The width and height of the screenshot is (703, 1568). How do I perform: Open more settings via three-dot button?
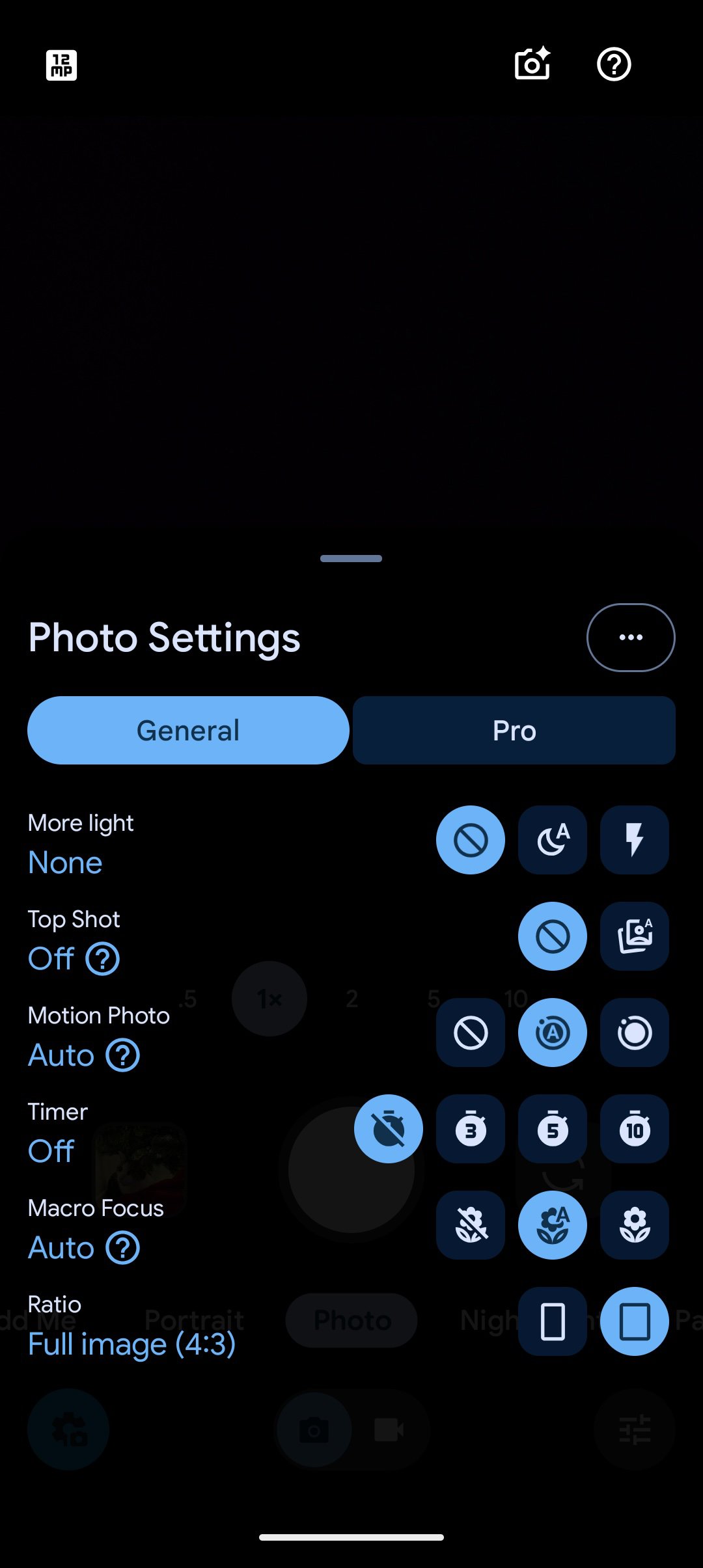coord(630,637)
